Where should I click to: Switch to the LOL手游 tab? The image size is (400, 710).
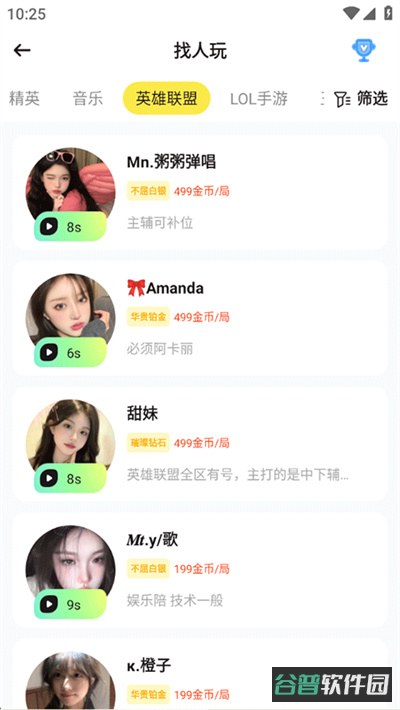[x=259, y=98]
